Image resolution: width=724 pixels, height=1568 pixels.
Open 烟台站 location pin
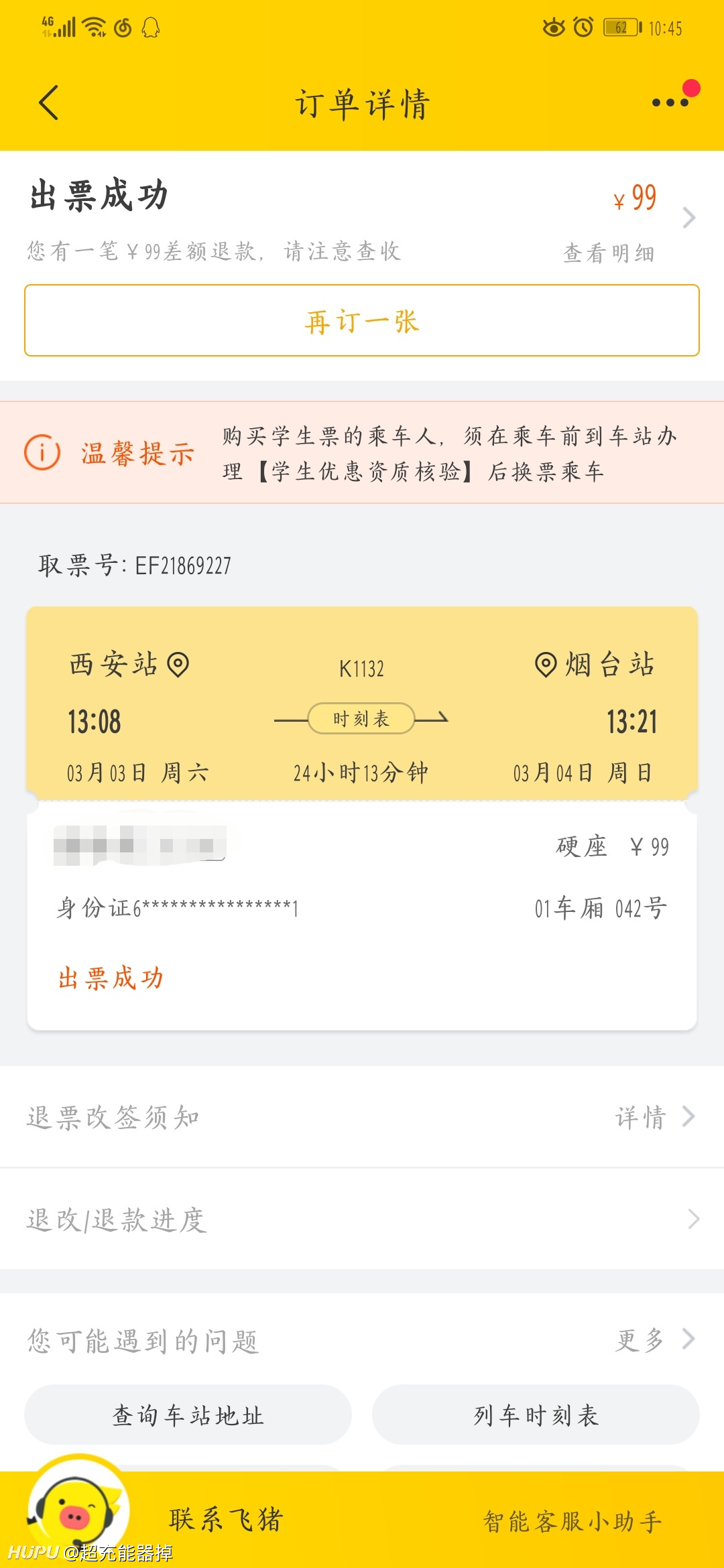(x=546, y=665)
